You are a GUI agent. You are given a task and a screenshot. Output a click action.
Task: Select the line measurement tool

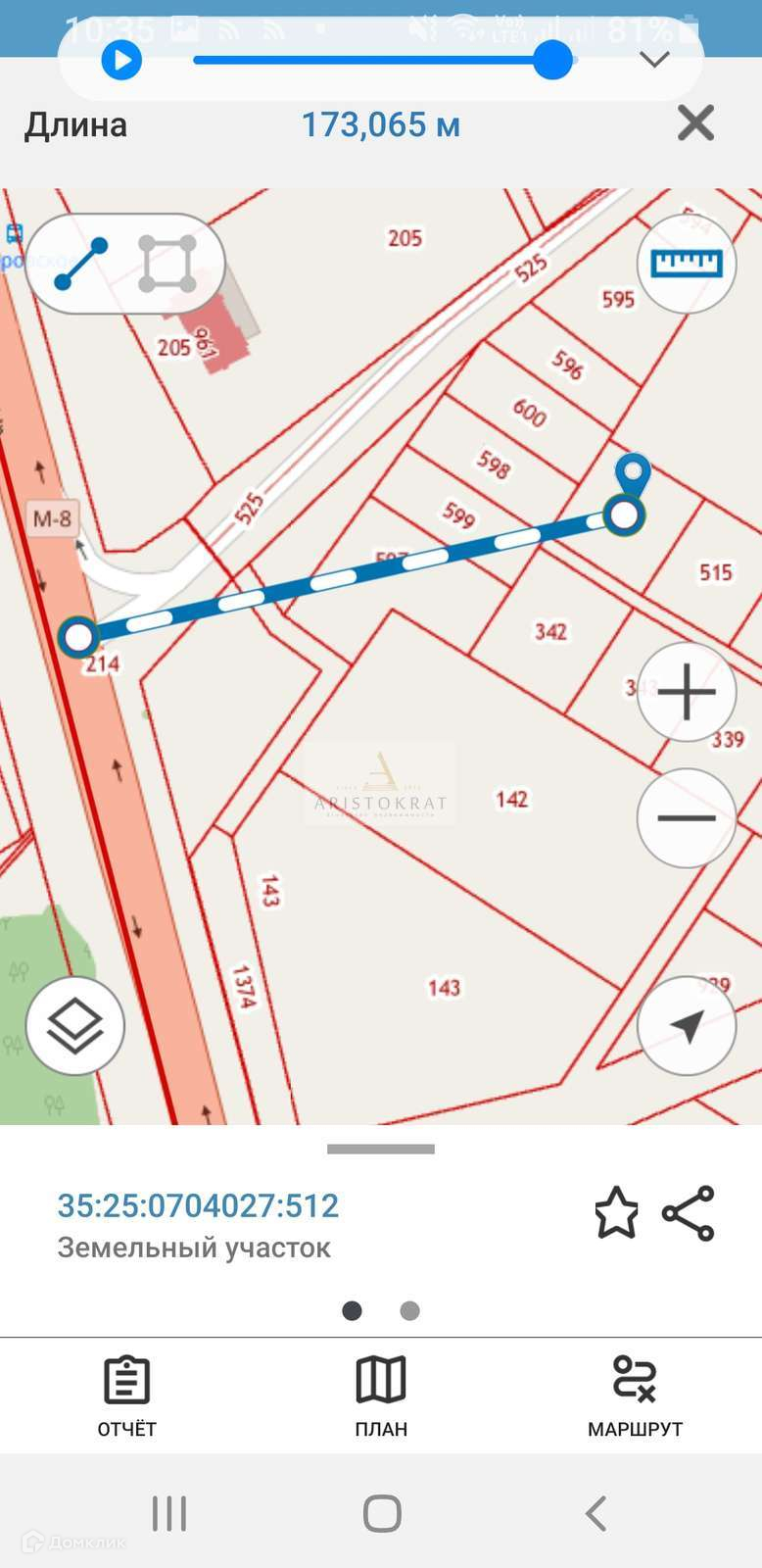click(81, 264)
